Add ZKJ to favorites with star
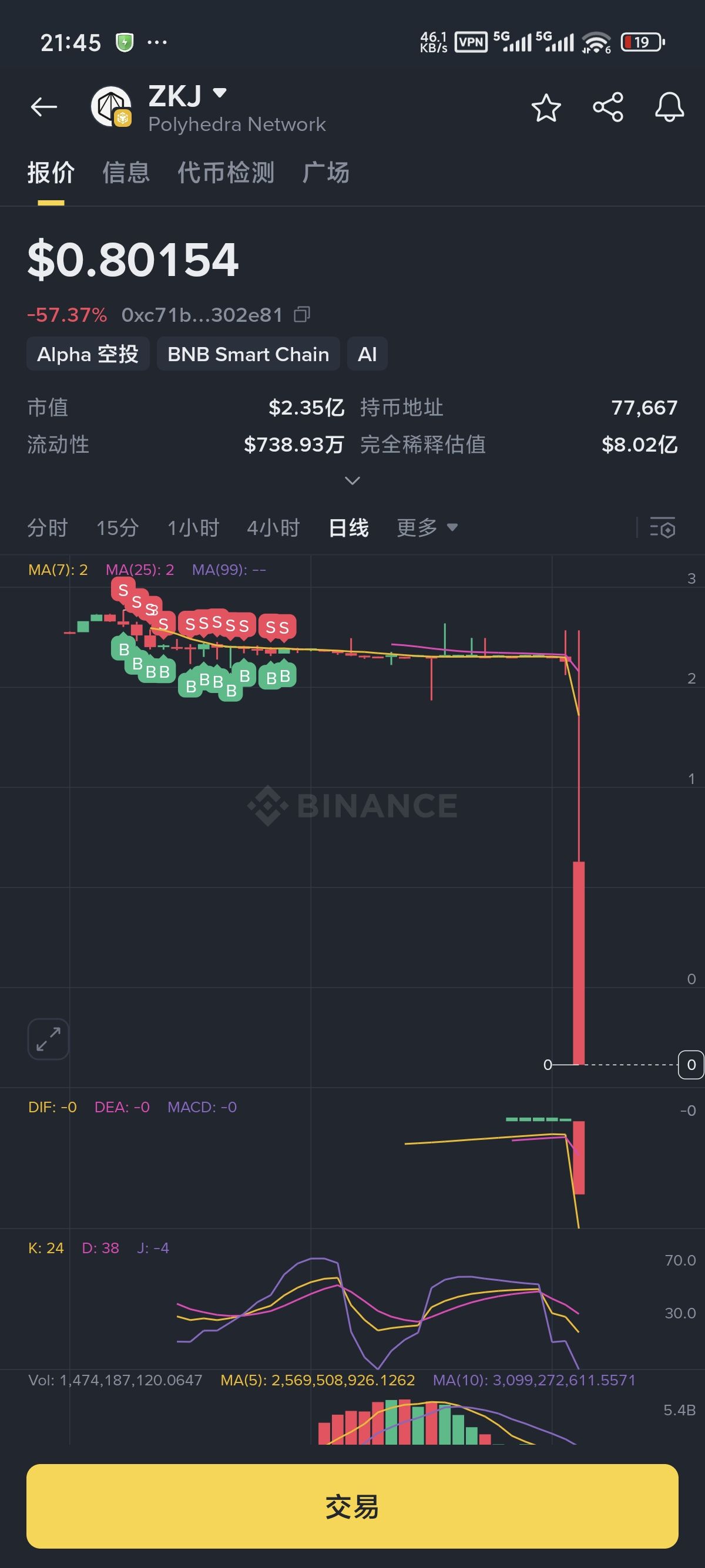 546,107
